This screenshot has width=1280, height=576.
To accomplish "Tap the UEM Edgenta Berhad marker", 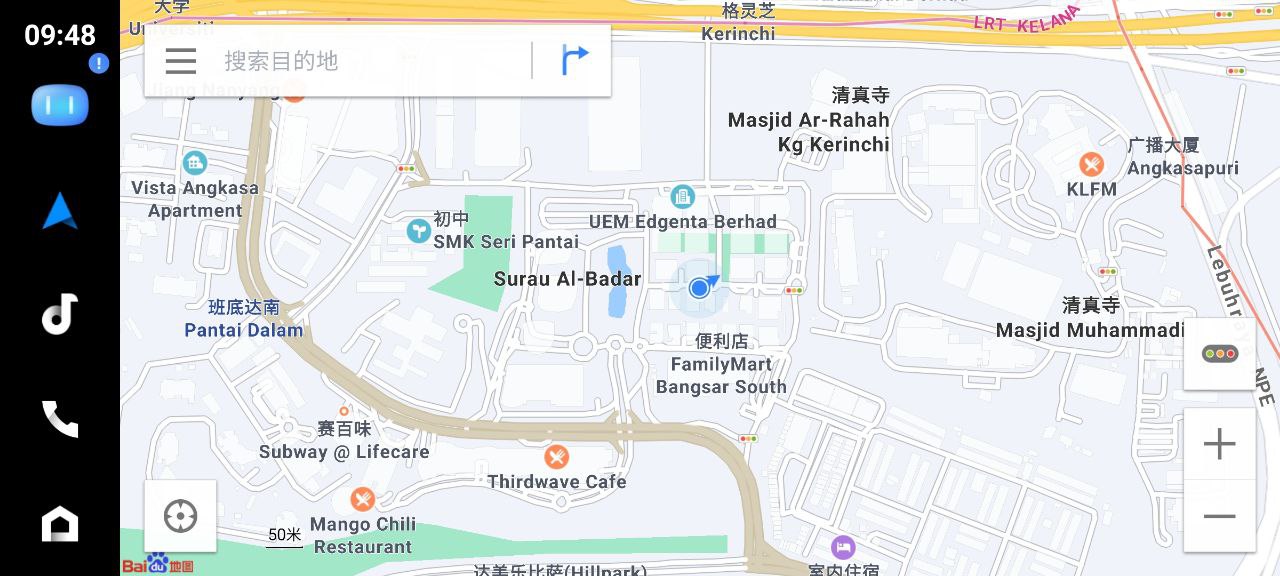I will click(x=683, y=197).
